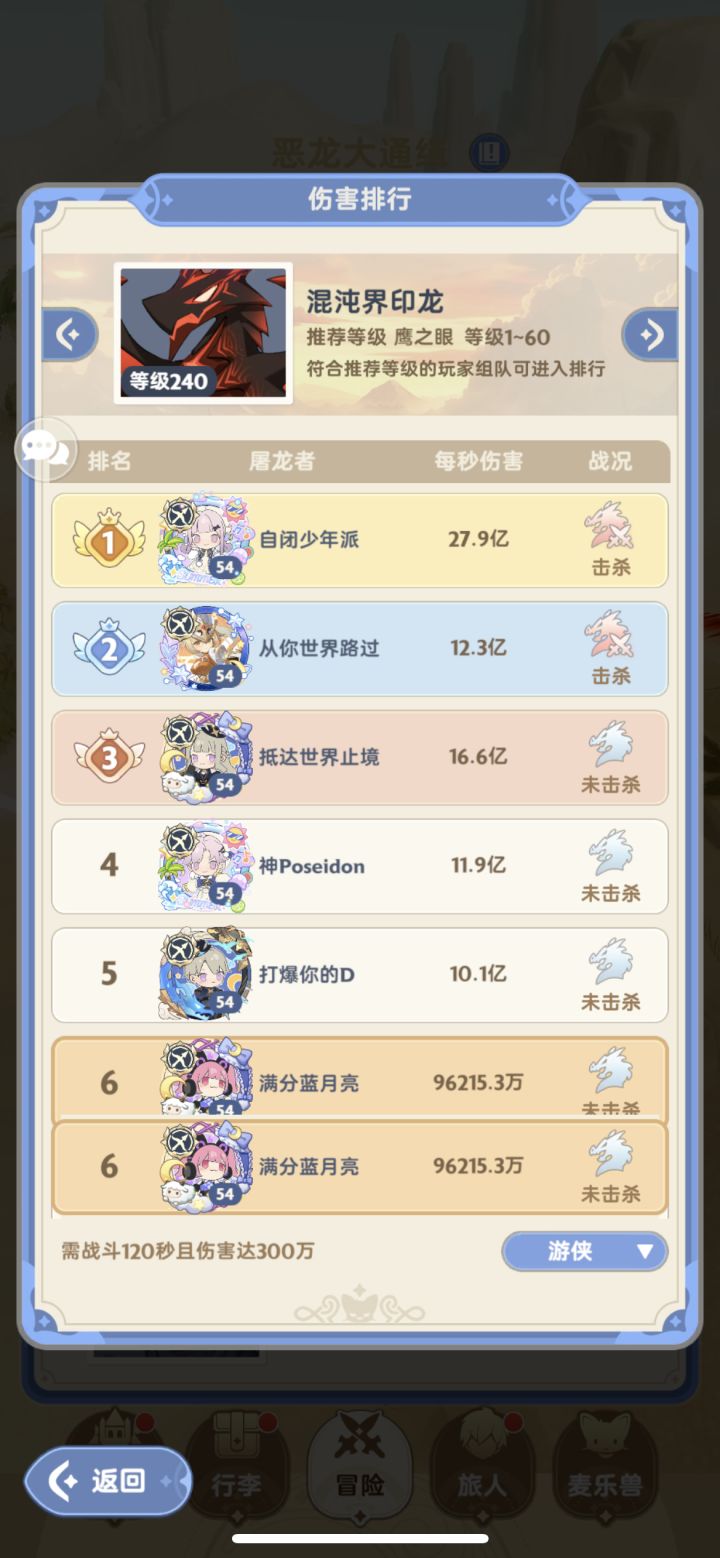Open the 游侠 filter dropdown
720x1558 pixels.
584,1251
